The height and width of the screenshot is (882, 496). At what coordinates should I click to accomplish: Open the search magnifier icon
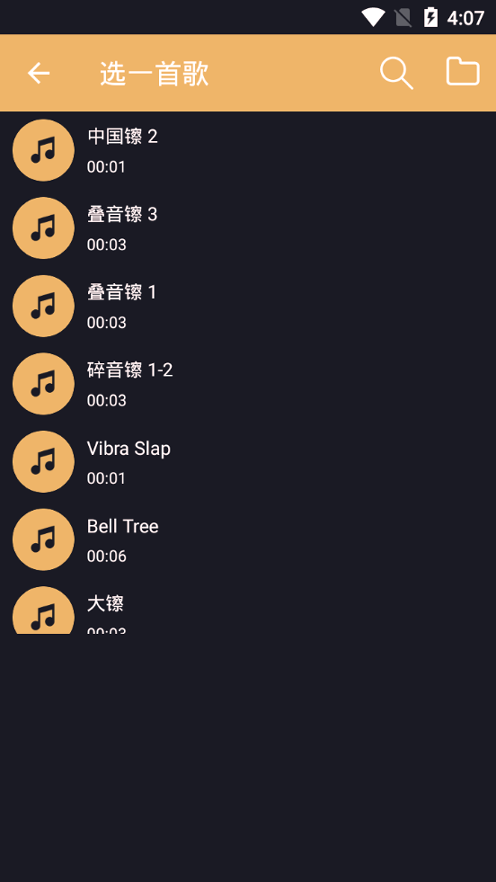(396, 73)
